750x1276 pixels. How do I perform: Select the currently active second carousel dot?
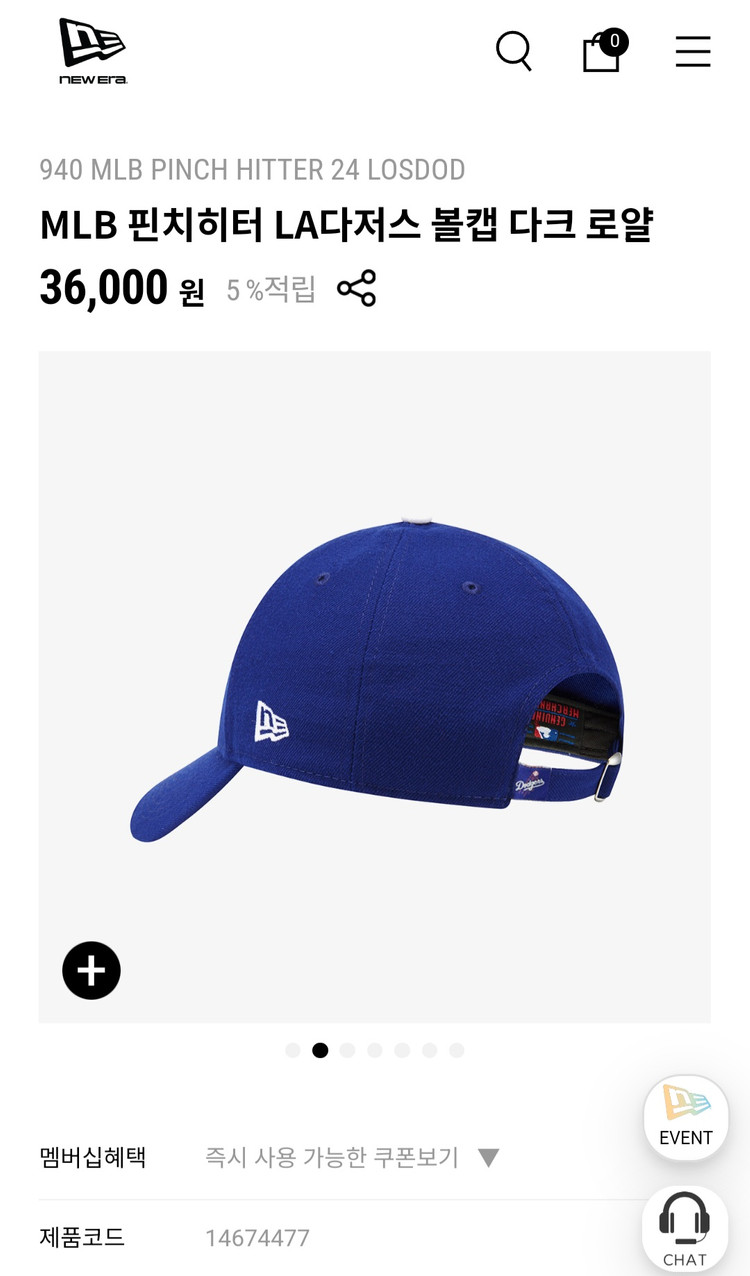[320, 1051]
